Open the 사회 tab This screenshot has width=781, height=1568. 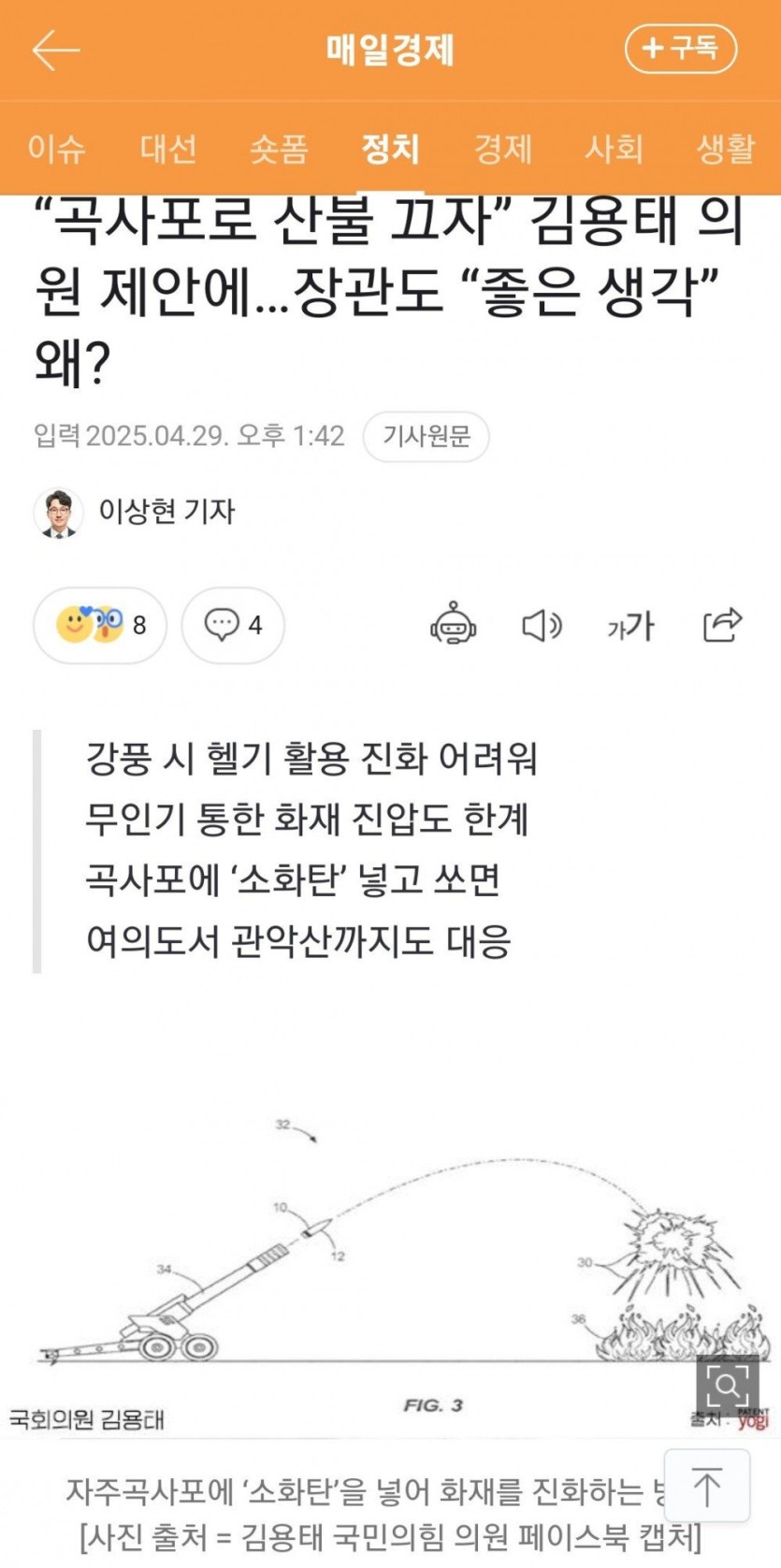click(614, 149)
